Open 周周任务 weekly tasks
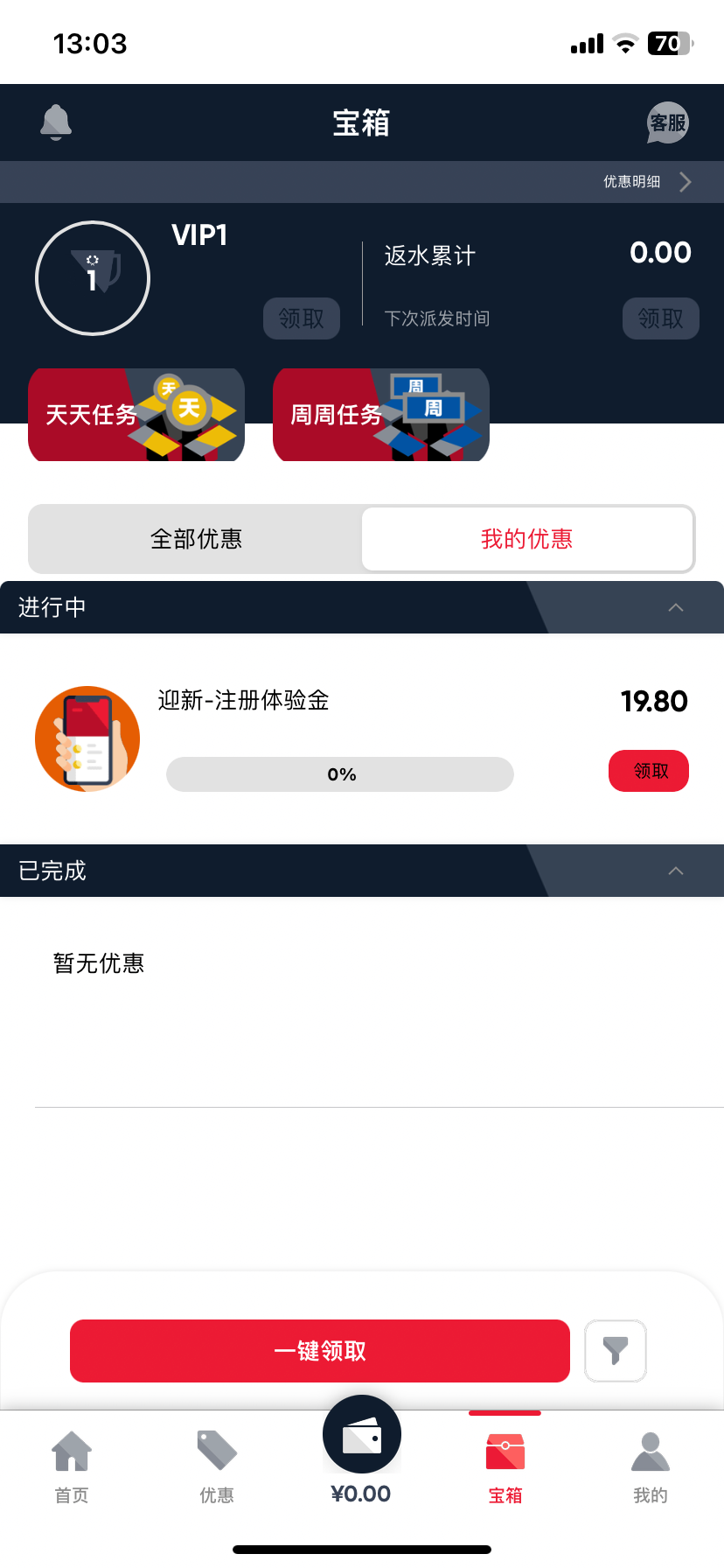724x1568 pixels. click(x=381, y=415)
